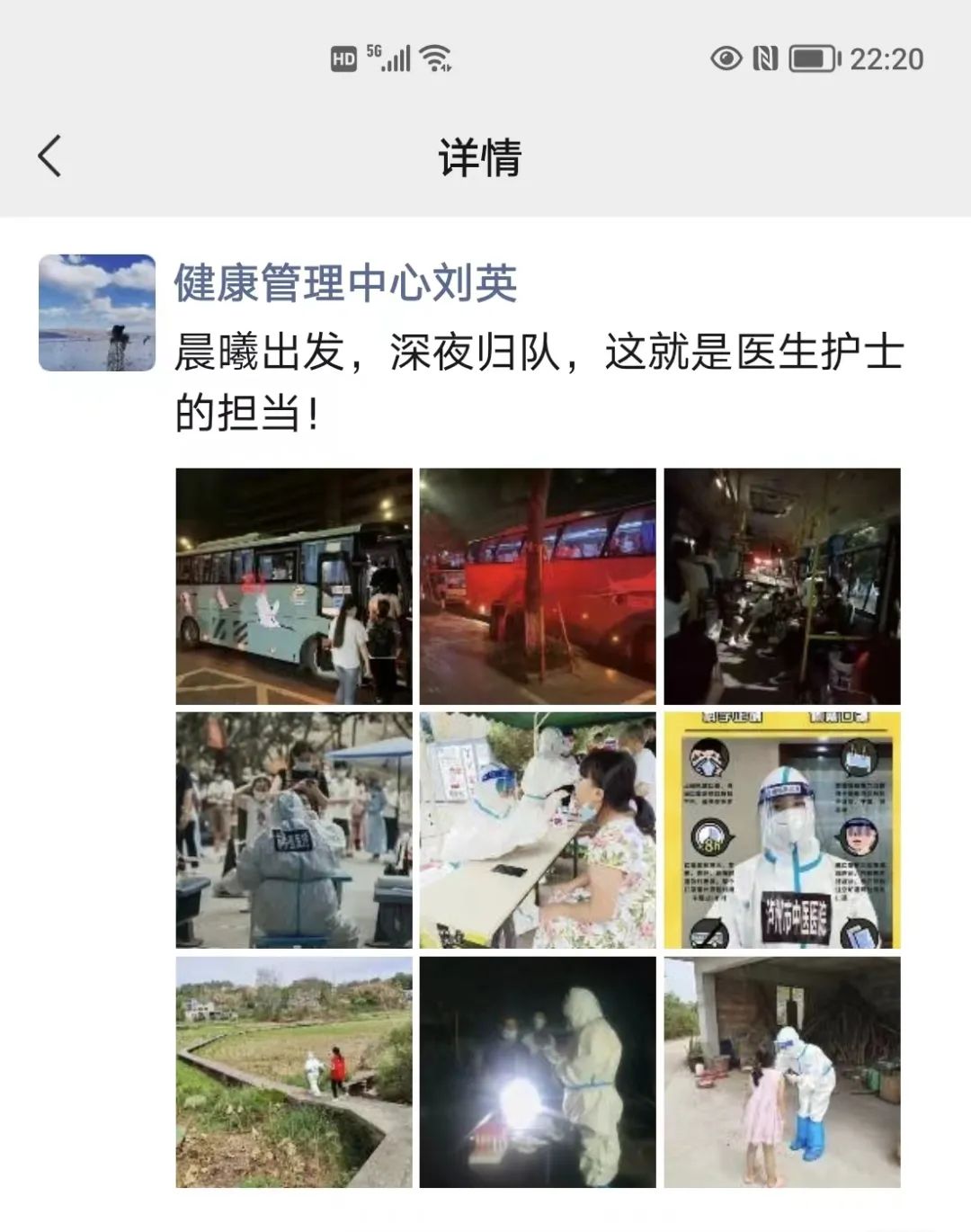Open the dark bus interior photo
This screenshot has height=1232, width=971.
(x=781, y=585)
